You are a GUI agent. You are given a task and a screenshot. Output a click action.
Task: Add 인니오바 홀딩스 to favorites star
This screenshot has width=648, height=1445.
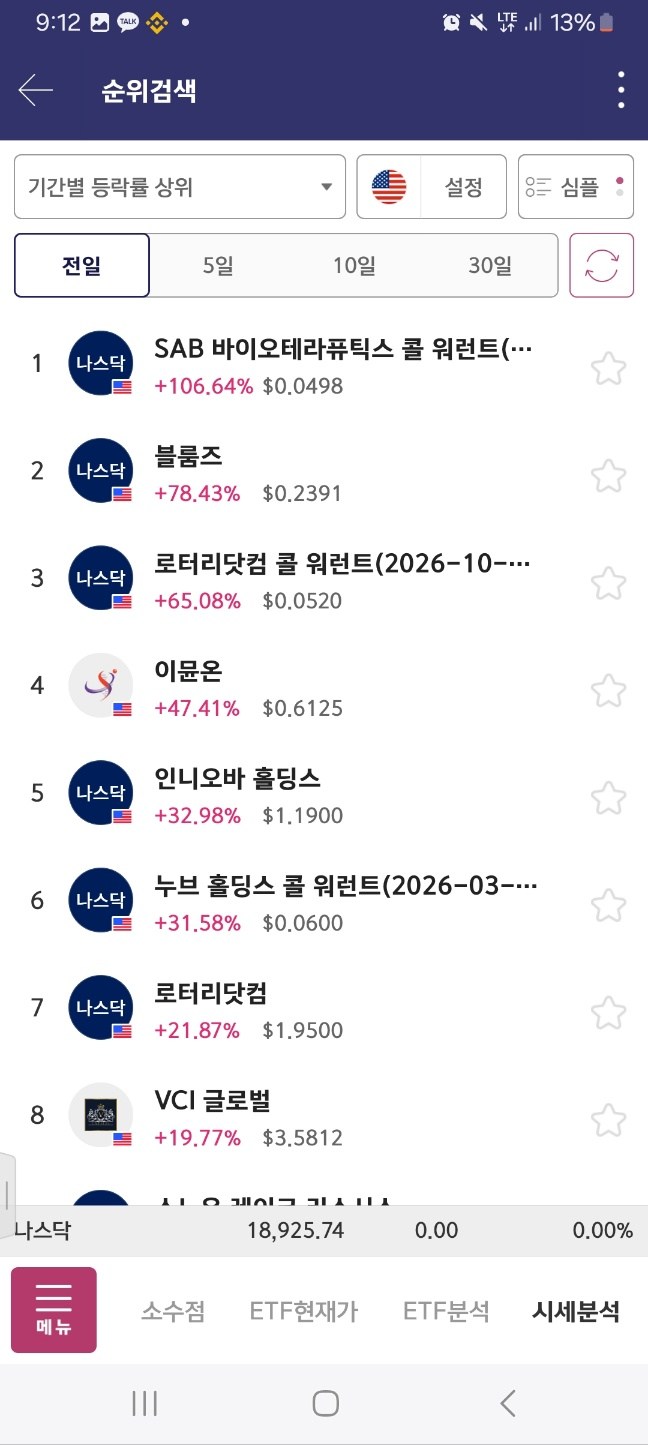click(608, 798)
